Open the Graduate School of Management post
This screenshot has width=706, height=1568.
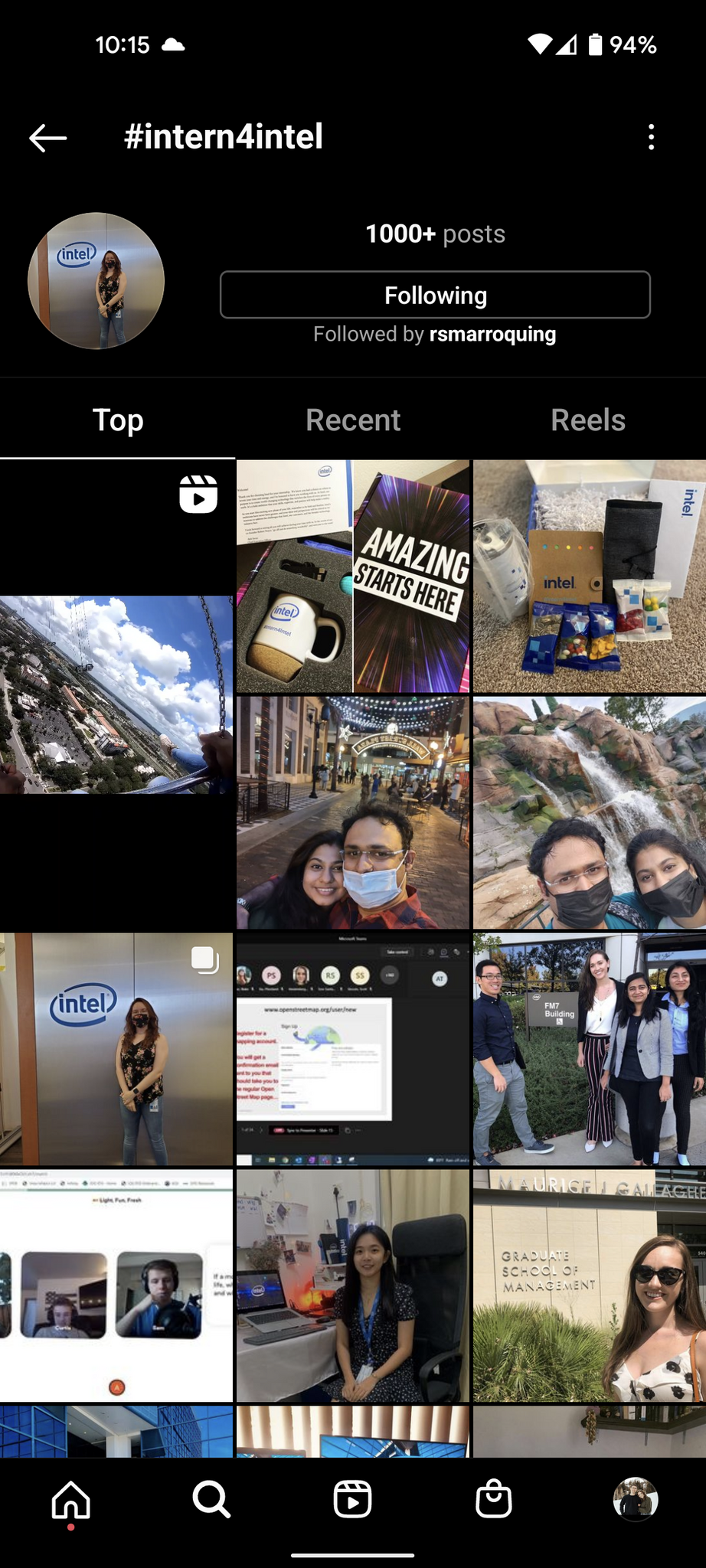[589, 1285]
